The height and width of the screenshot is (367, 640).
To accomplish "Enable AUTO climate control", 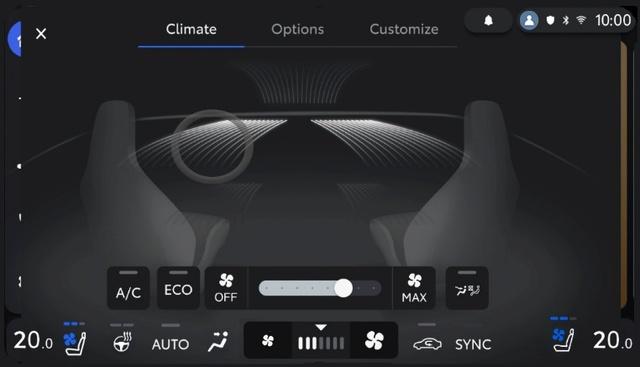I will click(171, 340).
